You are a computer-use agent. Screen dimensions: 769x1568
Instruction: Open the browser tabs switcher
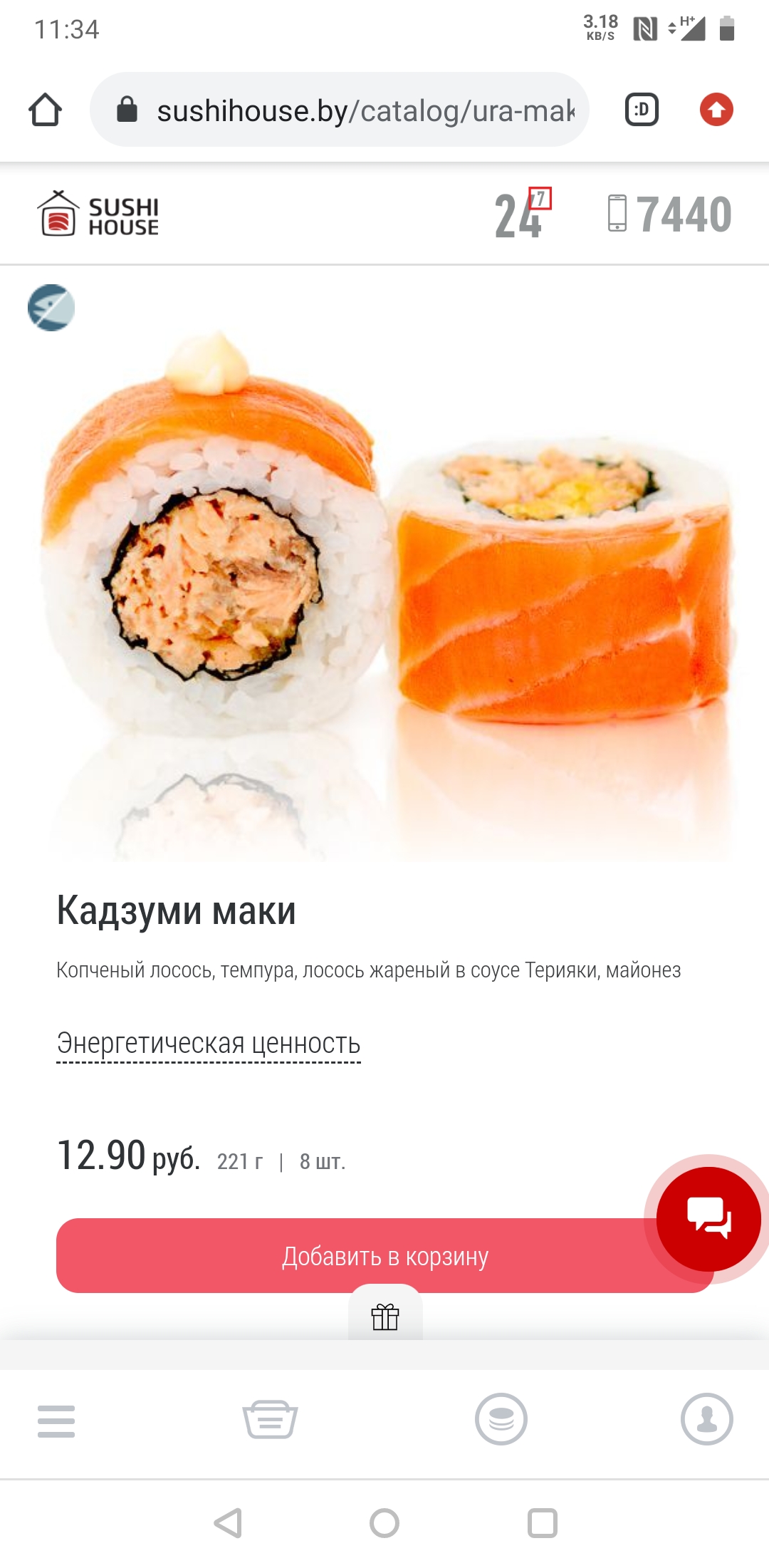[642, 110]
